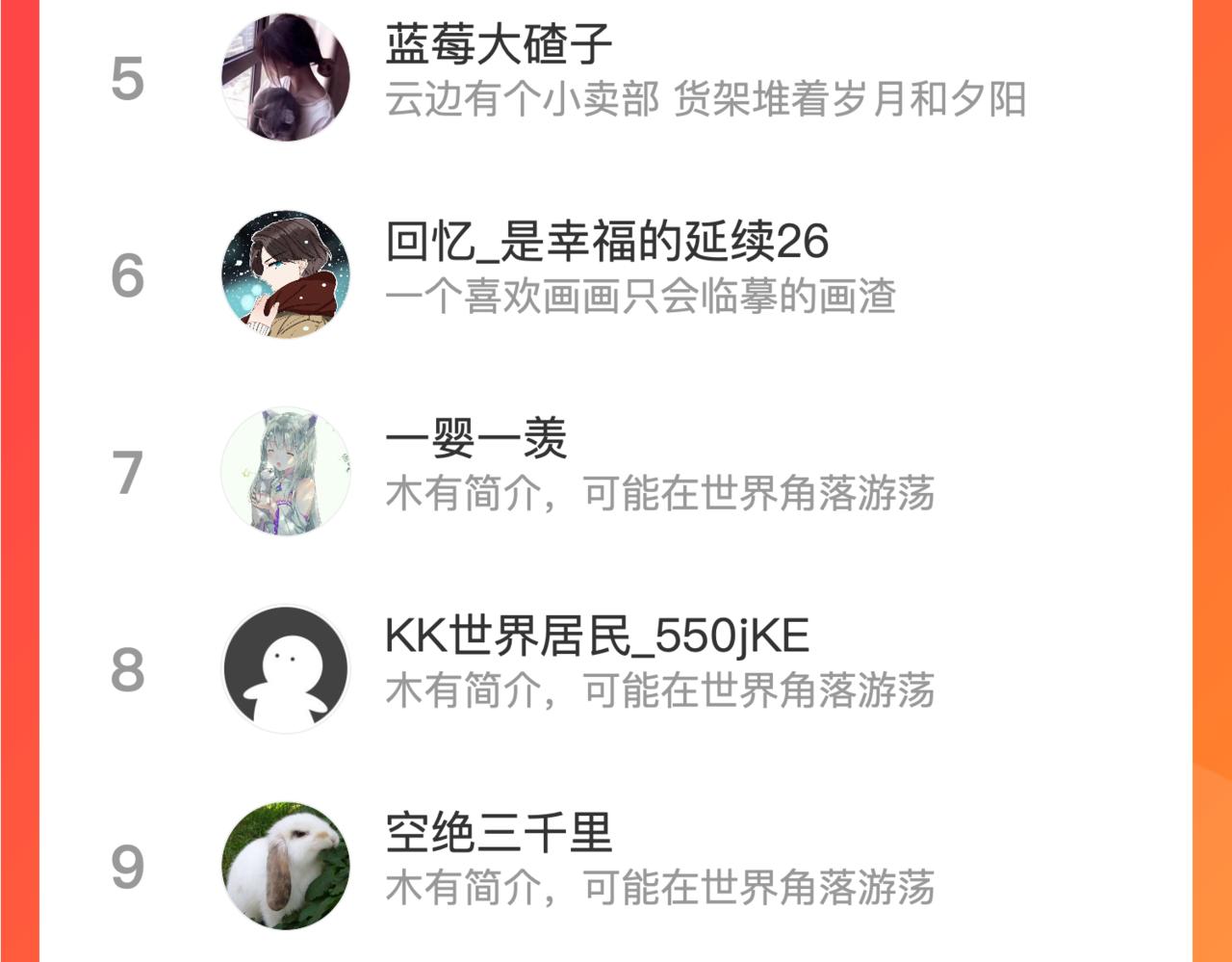Open the row for 回忆_是幸福的延续26

coord(616,275)
